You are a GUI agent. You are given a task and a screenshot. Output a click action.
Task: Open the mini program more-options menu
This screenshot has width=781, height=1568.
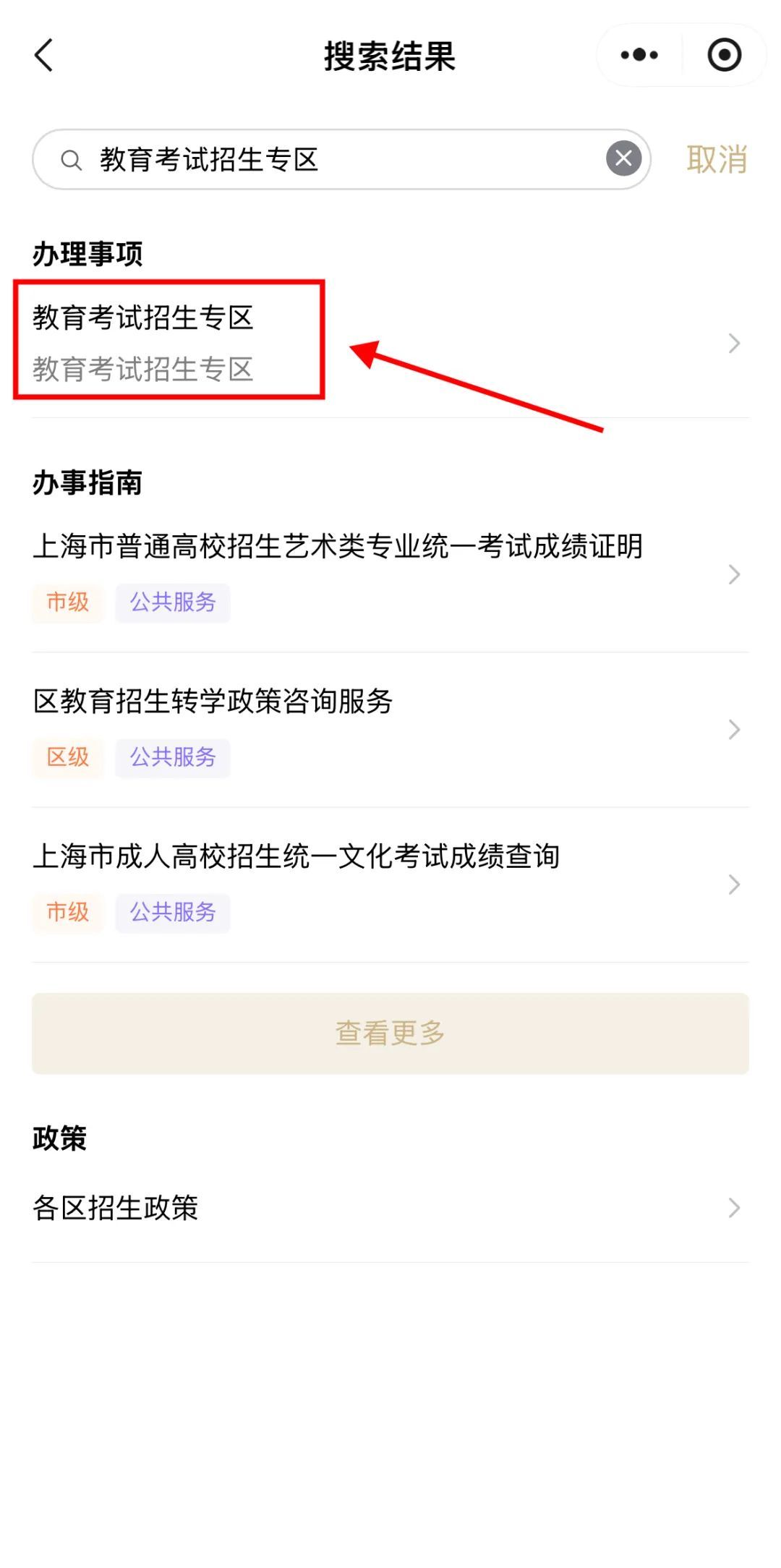pyautogui.click(x=639, y=56)
